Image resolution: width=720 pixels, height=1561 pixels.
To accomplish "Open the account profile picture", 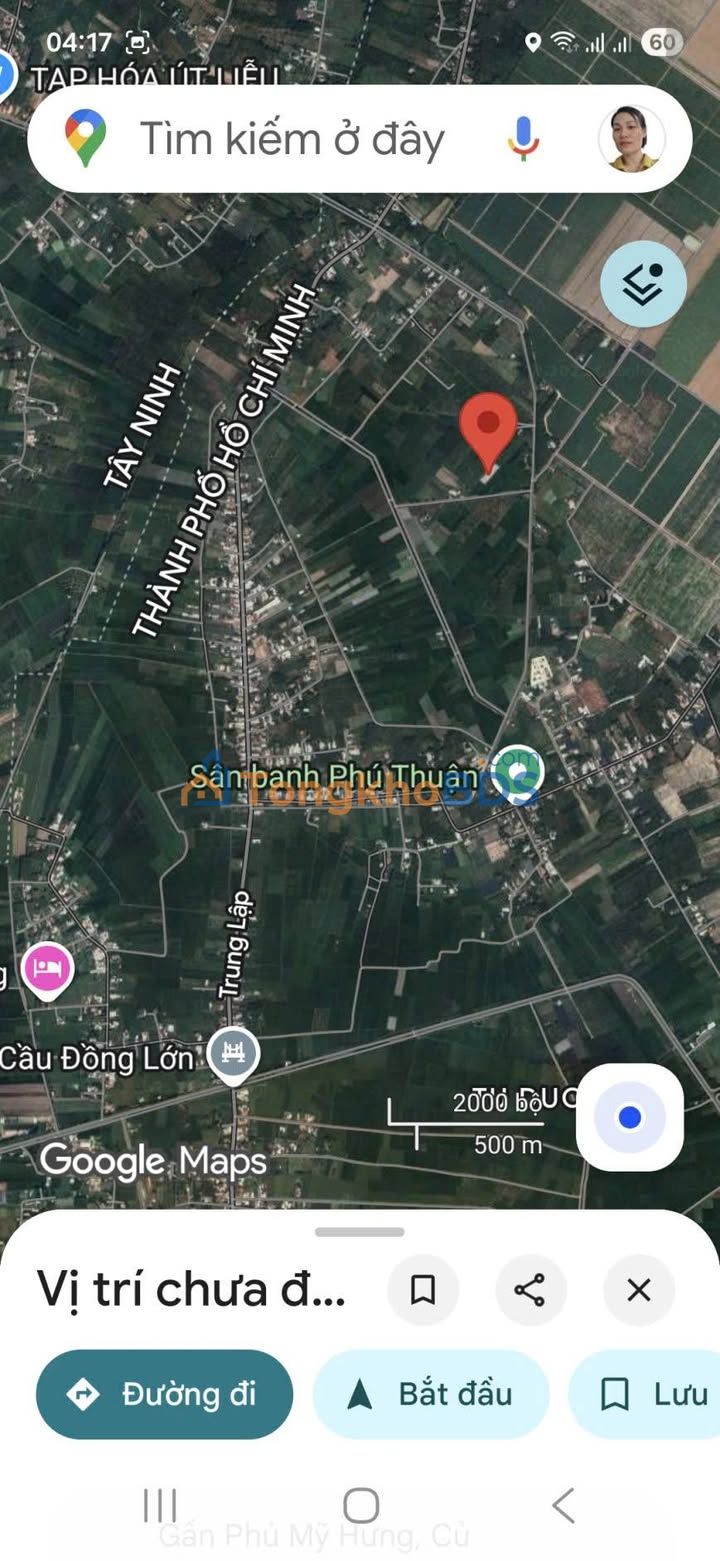I will pos(631,139).
